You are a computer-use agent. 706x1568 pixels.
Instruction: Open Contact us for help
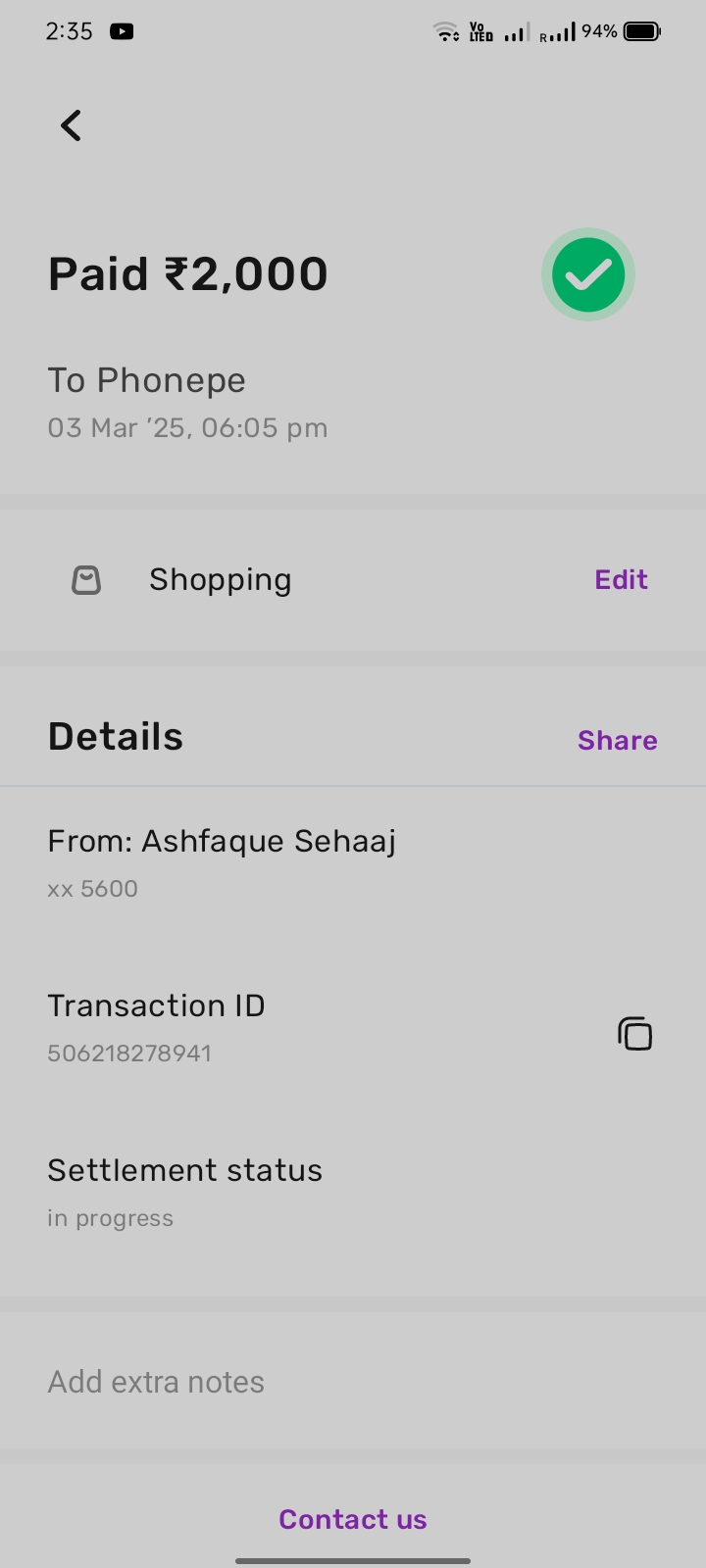pos(353,1519)
